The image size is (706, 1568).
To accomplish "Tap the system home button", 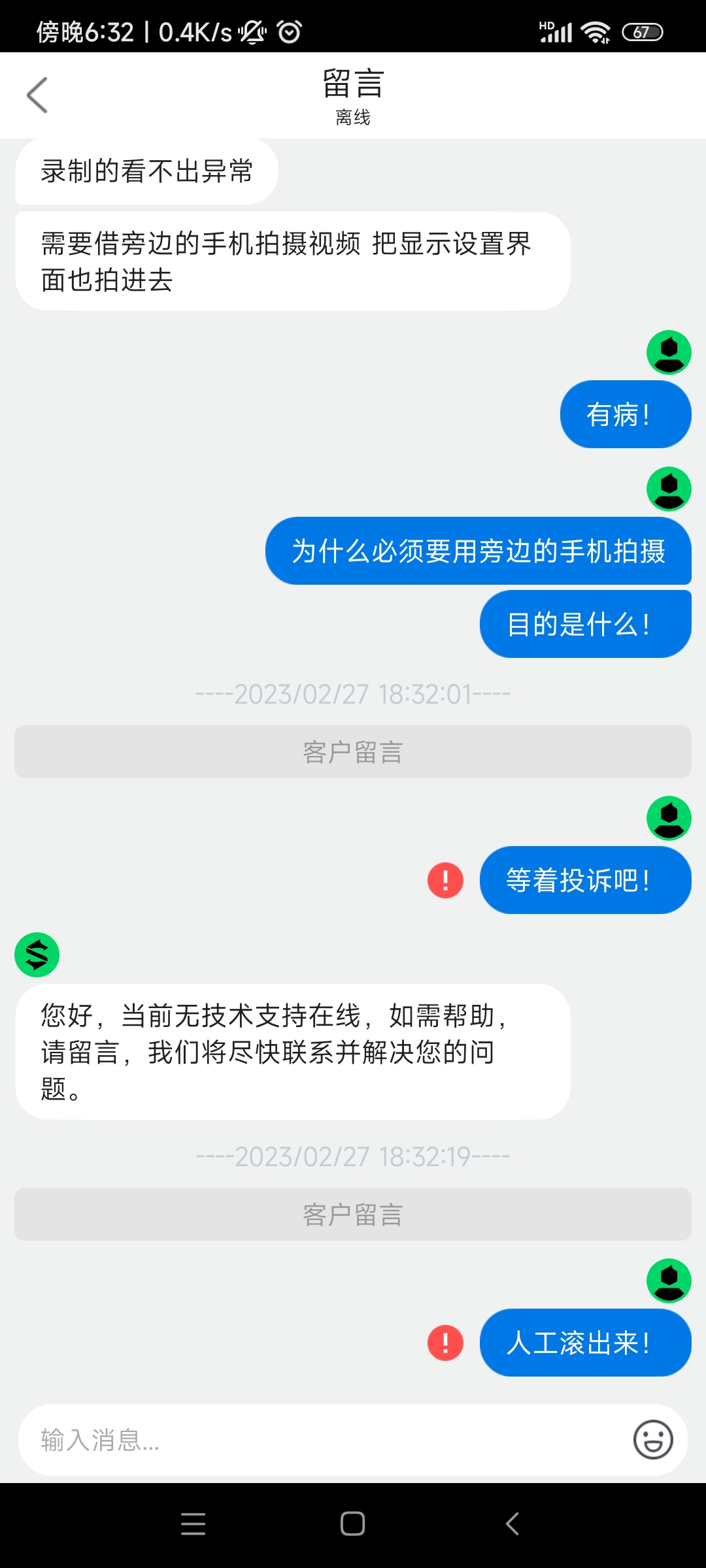I will point(352,1524).
